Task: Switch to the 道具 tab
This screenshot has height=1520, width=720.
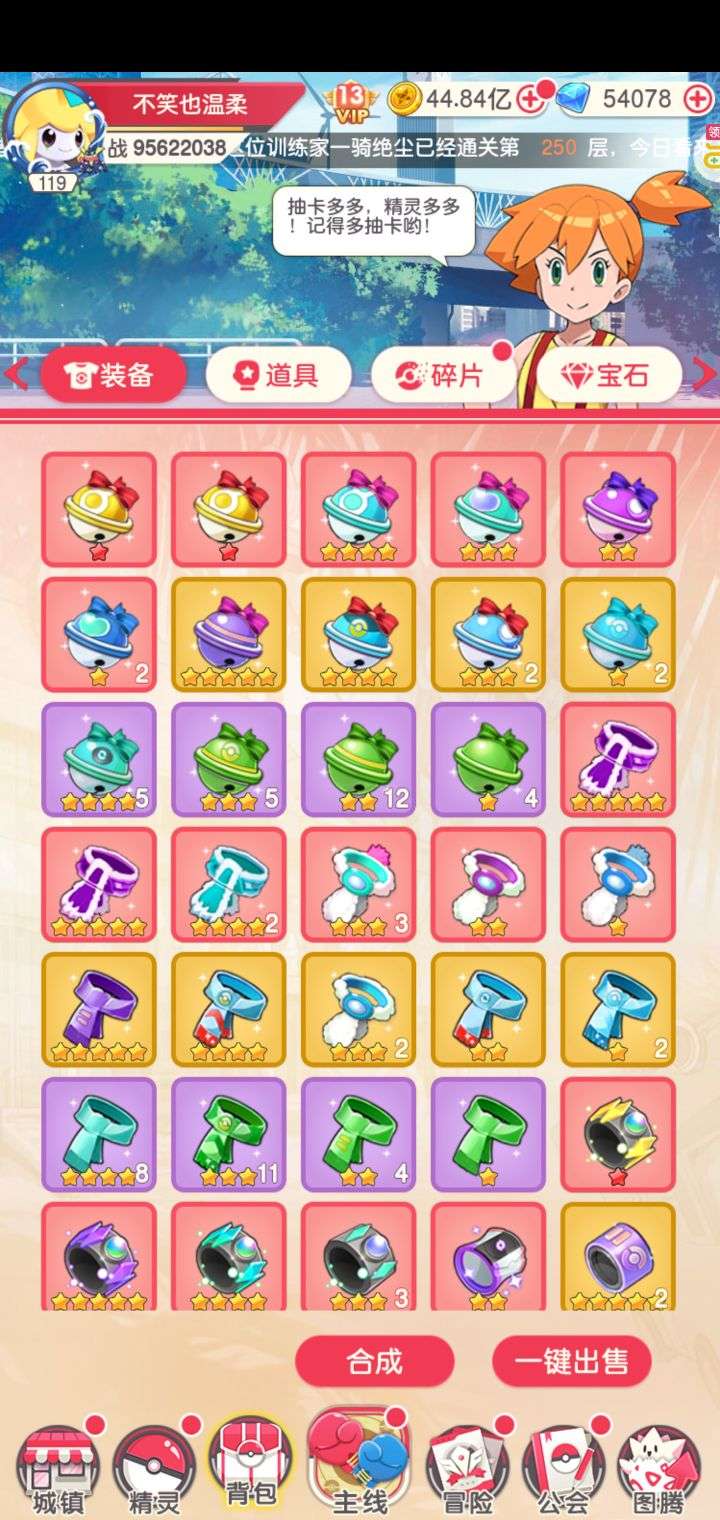Action: [x=278, y=375]
